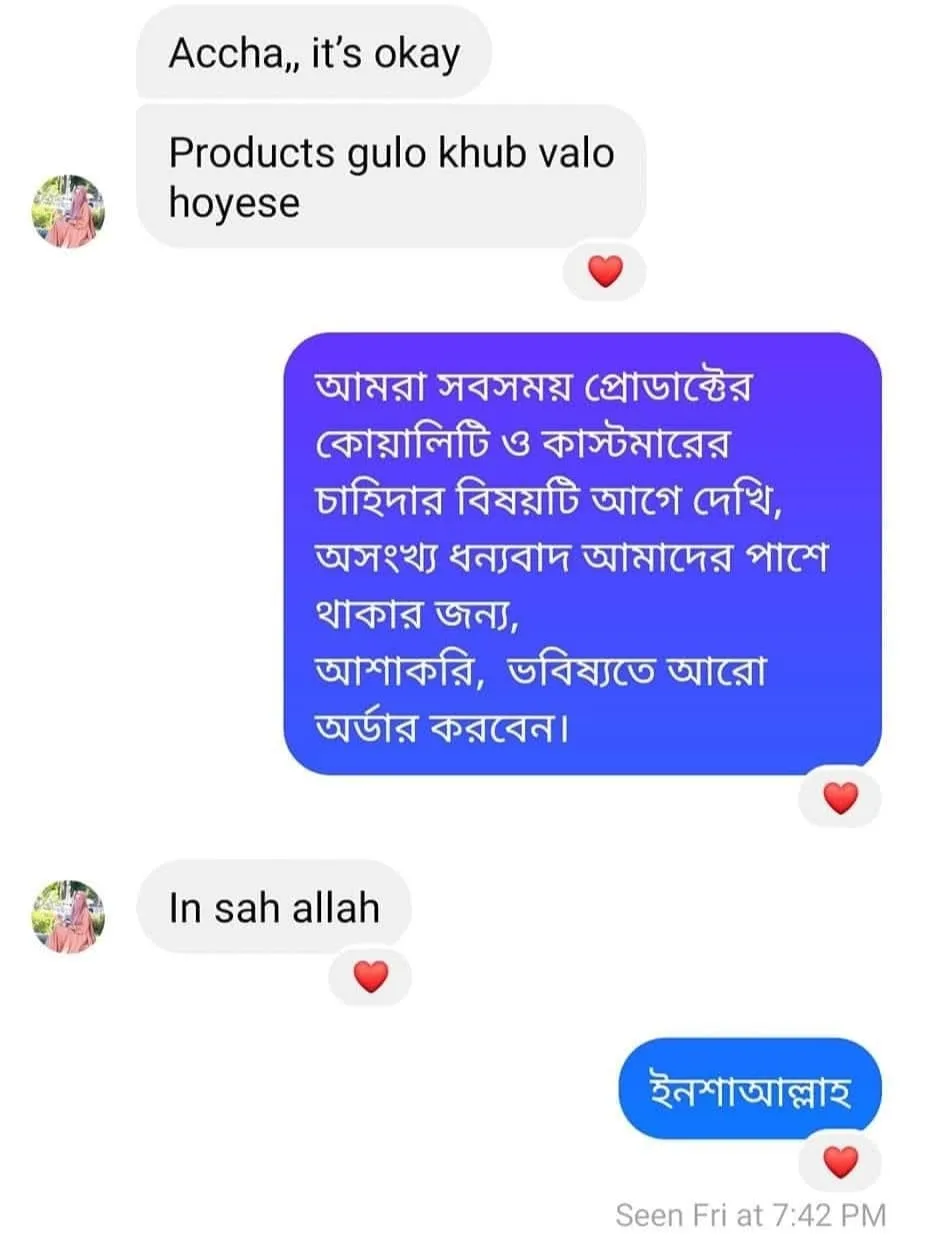
Task: Open the avatar beside "Products gulo khub valo hoyese"
Action: coord(68,211)
